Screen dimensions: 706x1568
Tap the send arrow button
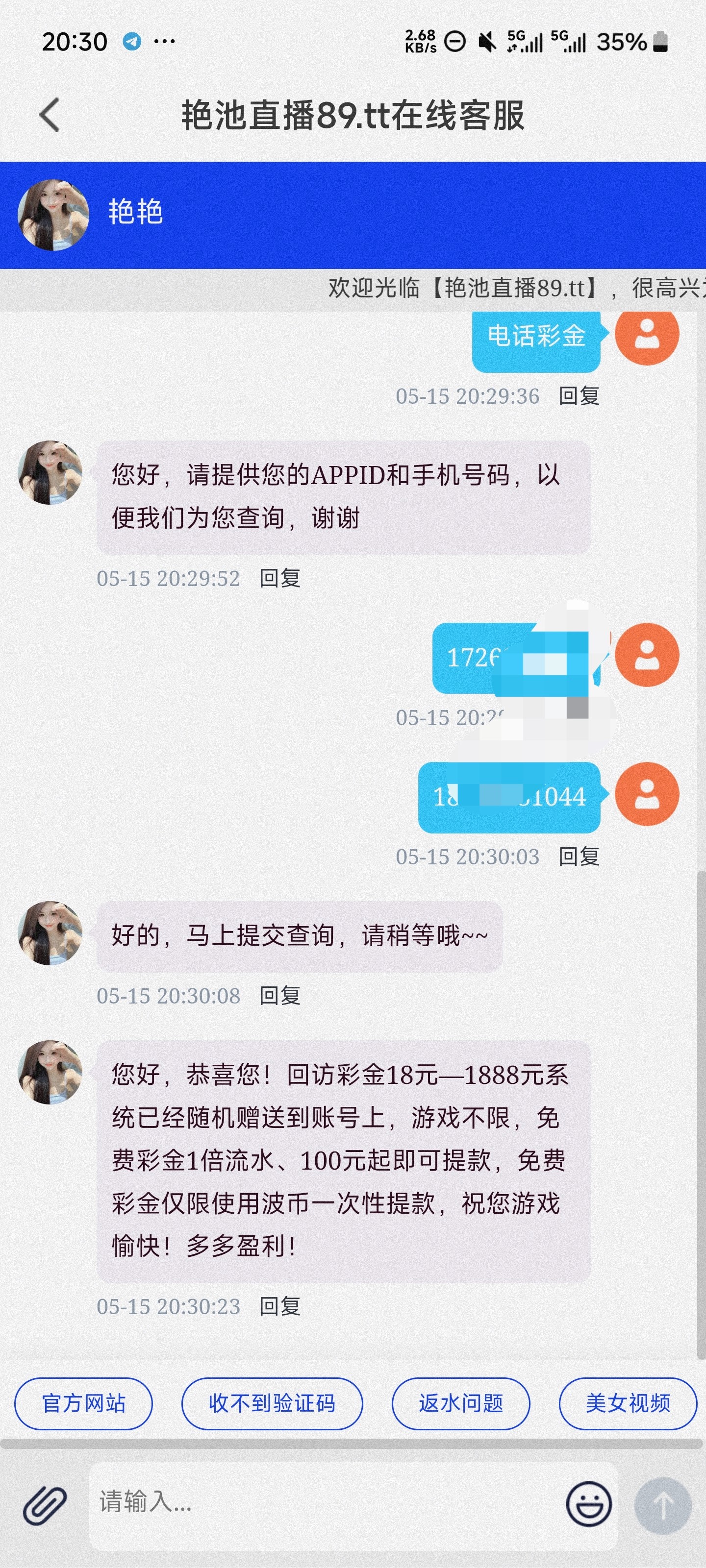tap(663, 1505)
